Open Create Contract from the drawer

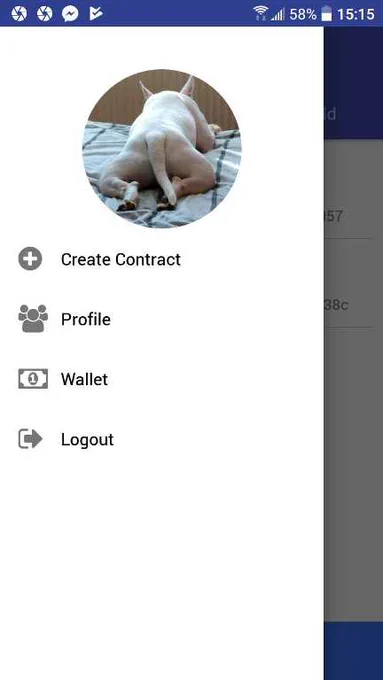click(162, 259)
